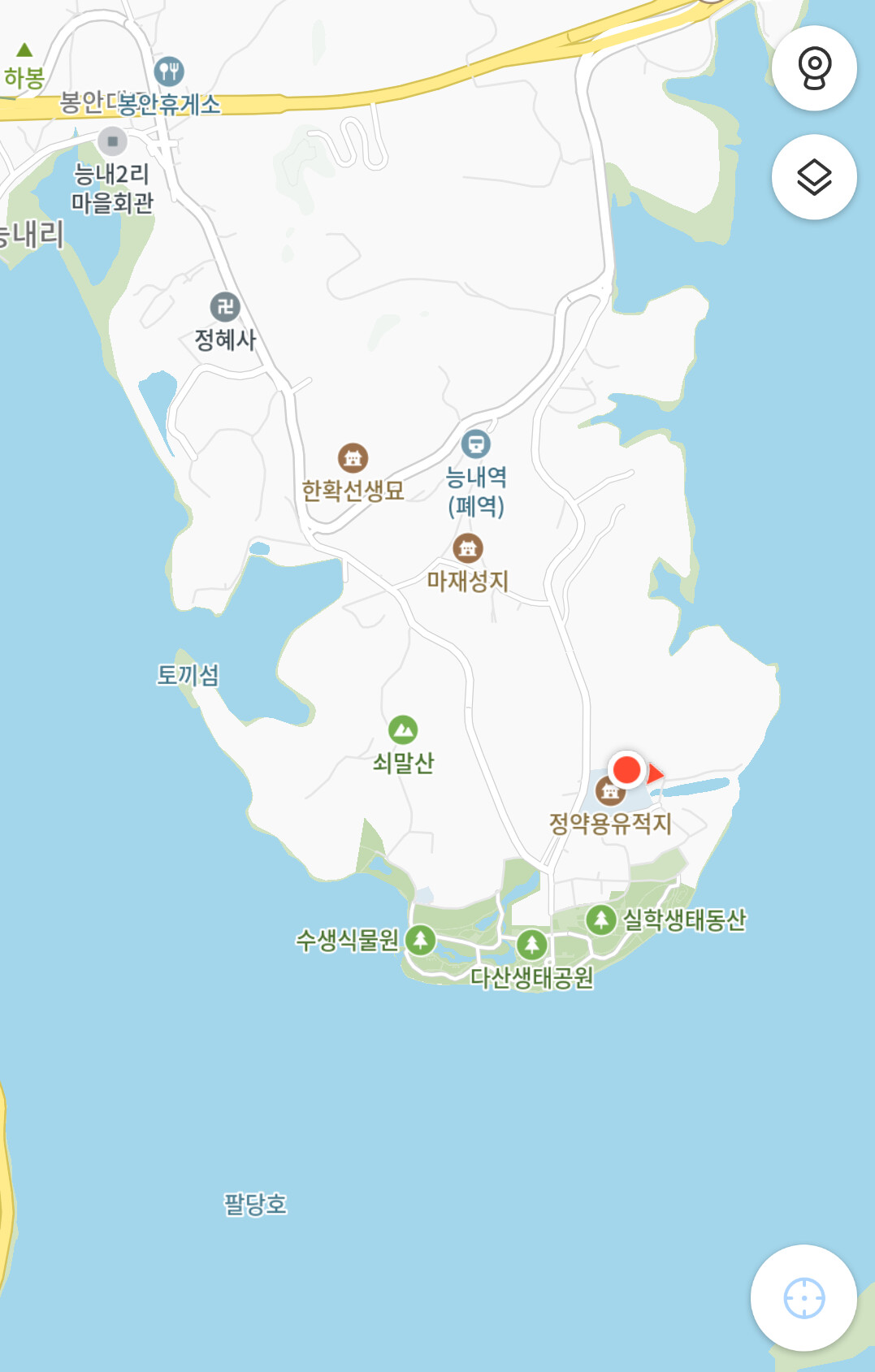Viewport: 875px width, 1372px height.
Task: Open the map layers selector
Action: [x=814, y=177]
